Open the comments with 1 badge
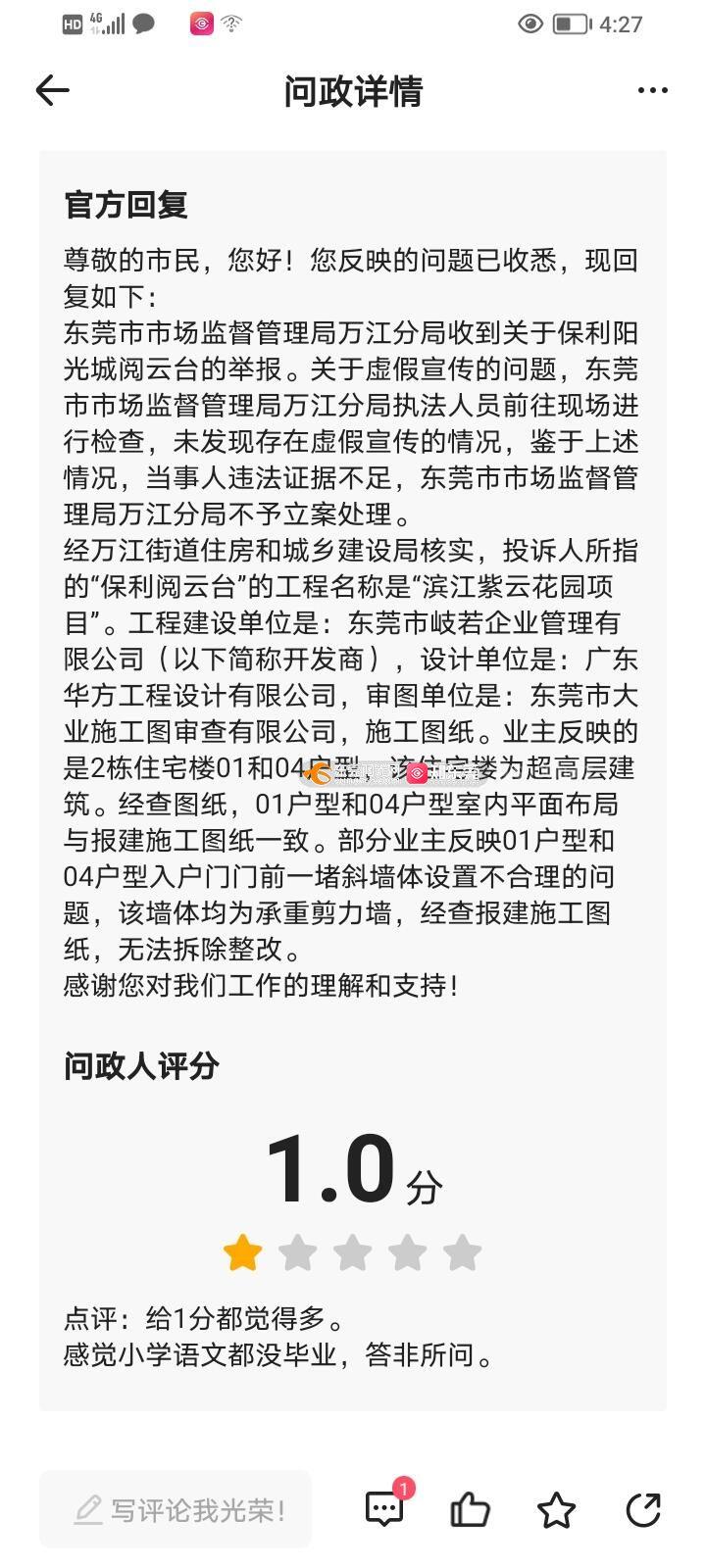706x1568 pixels. click(384, 1509)
